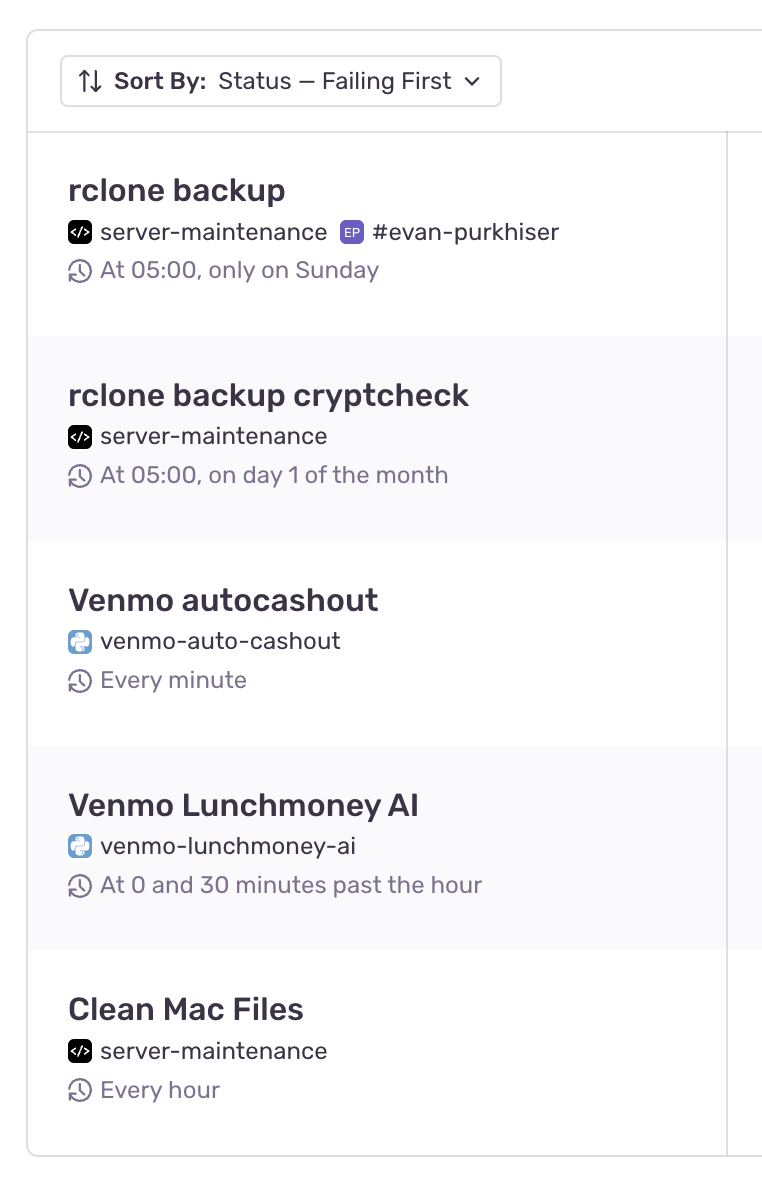Screen dimensions: 762x1194
Task: Open the Sort By status dropdown
Action: point(280,81)
